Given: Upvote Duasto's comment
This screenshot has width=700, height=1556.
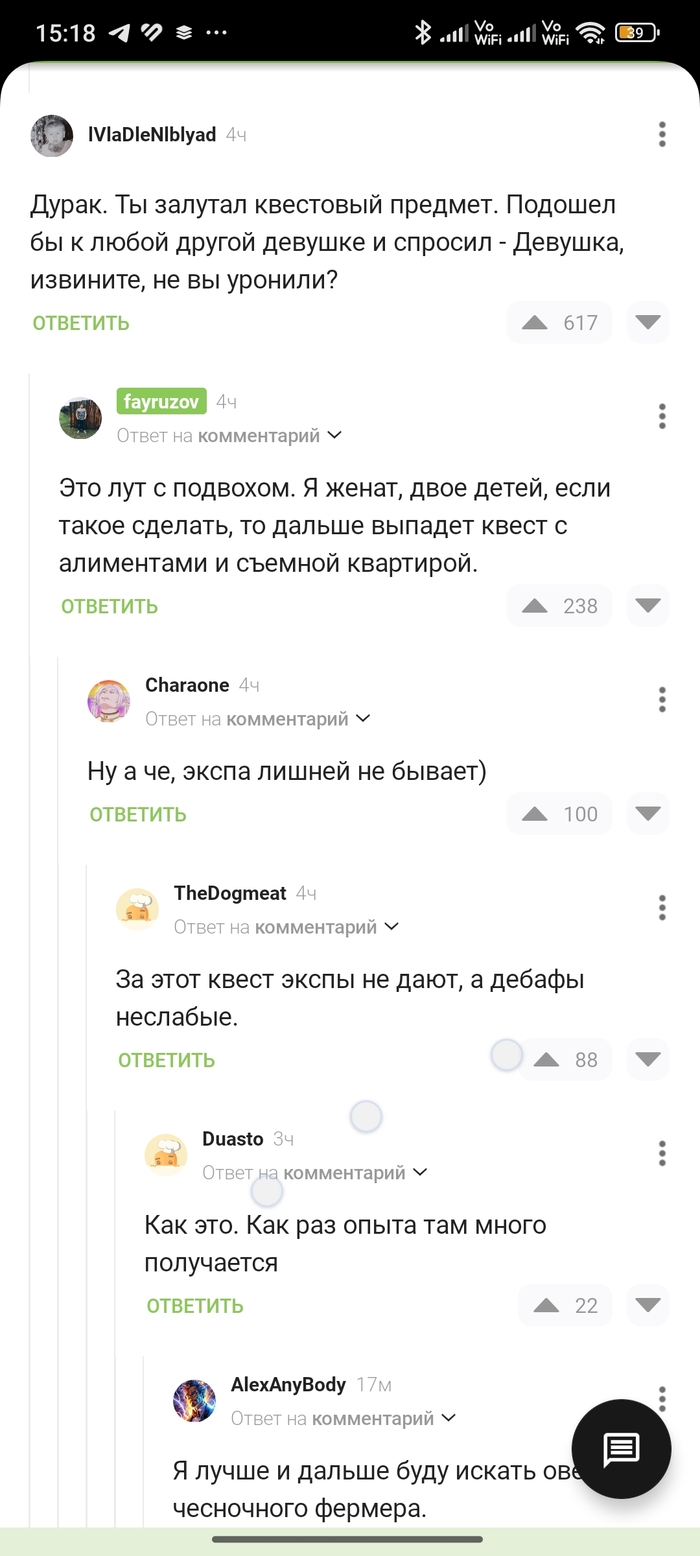Looking at the screenshot, I should 546,1306.
